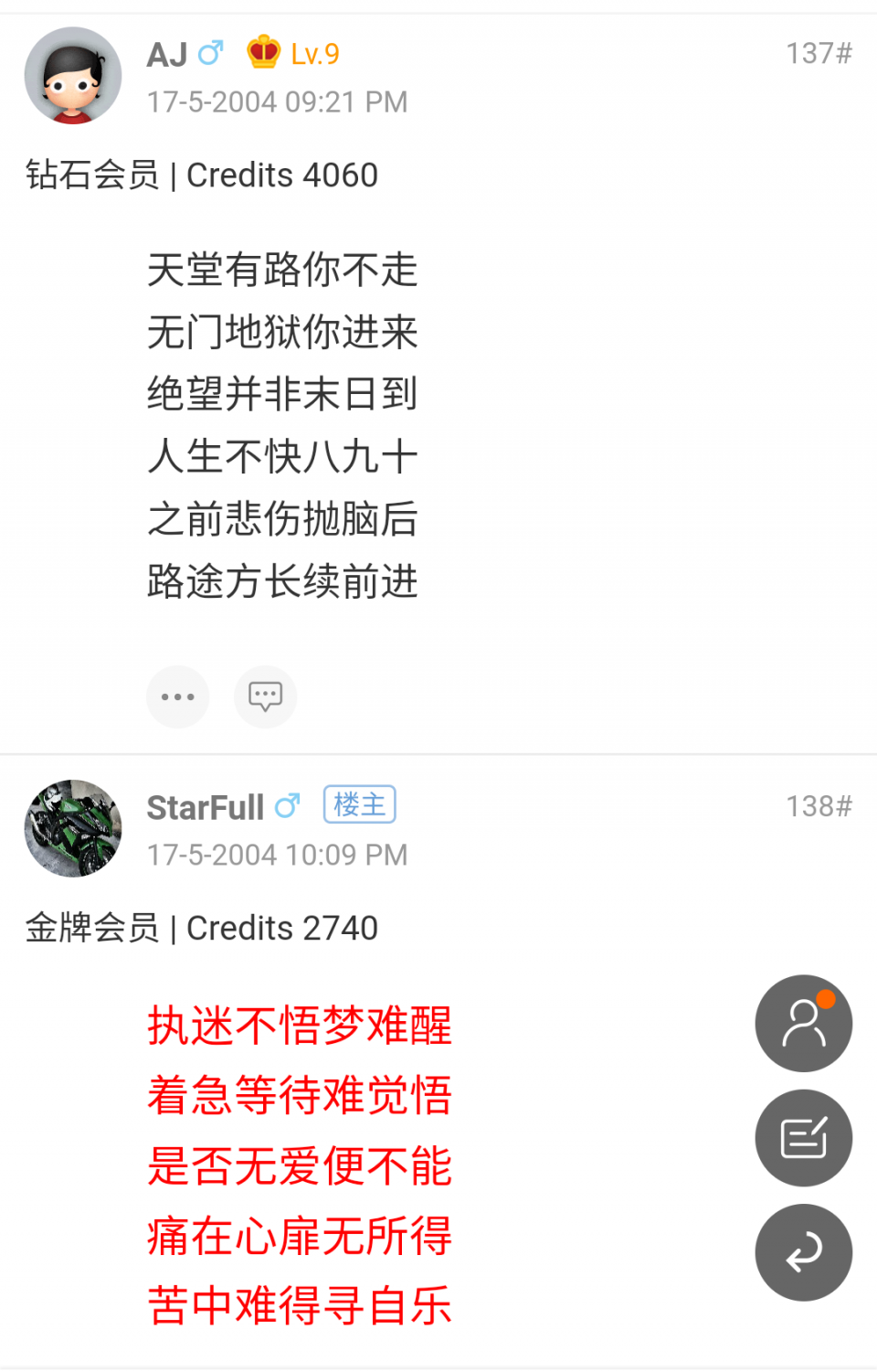Tap the comment icon under AJ's post
Image resolution: width=877 pixels, height=1372 pixels.
click(265, 697)
